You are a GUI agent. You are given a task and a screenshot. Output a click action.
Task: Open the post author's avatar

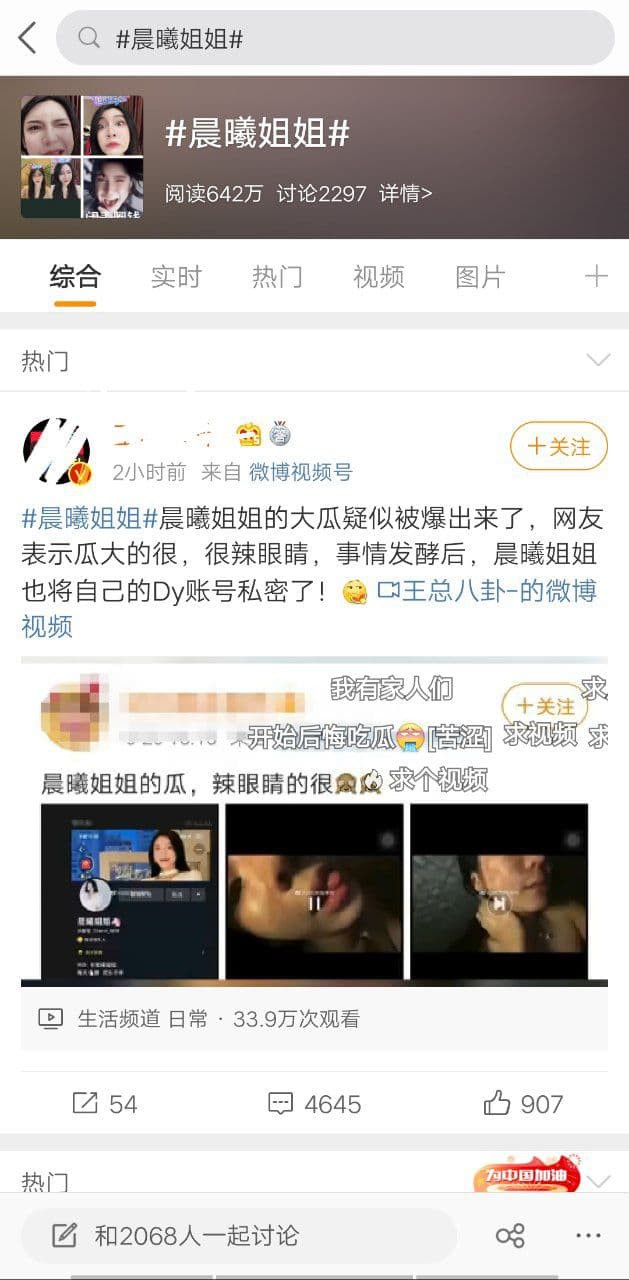click(x=56, y=452)
